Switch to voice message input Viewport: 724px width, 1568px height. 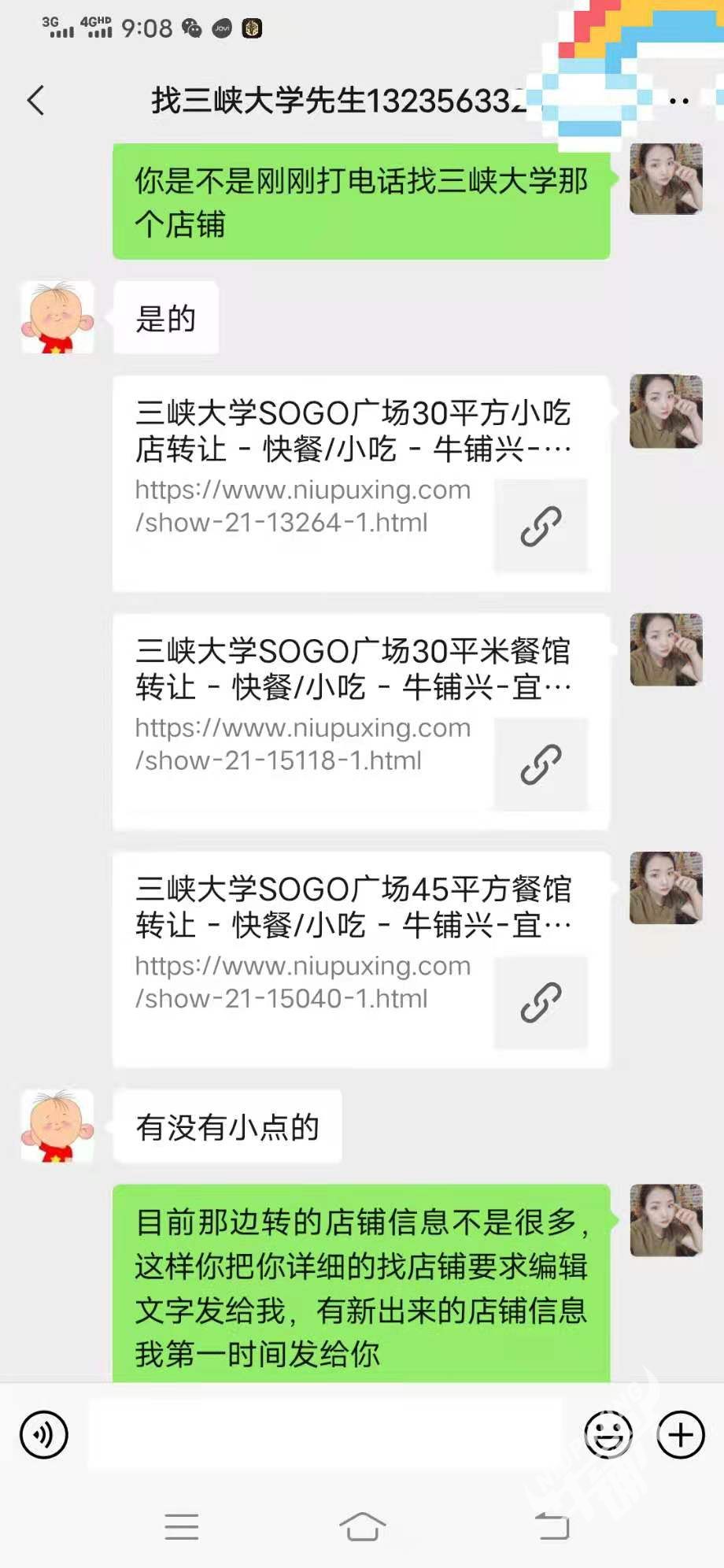pyautogui.click(x=44, y=1435)
